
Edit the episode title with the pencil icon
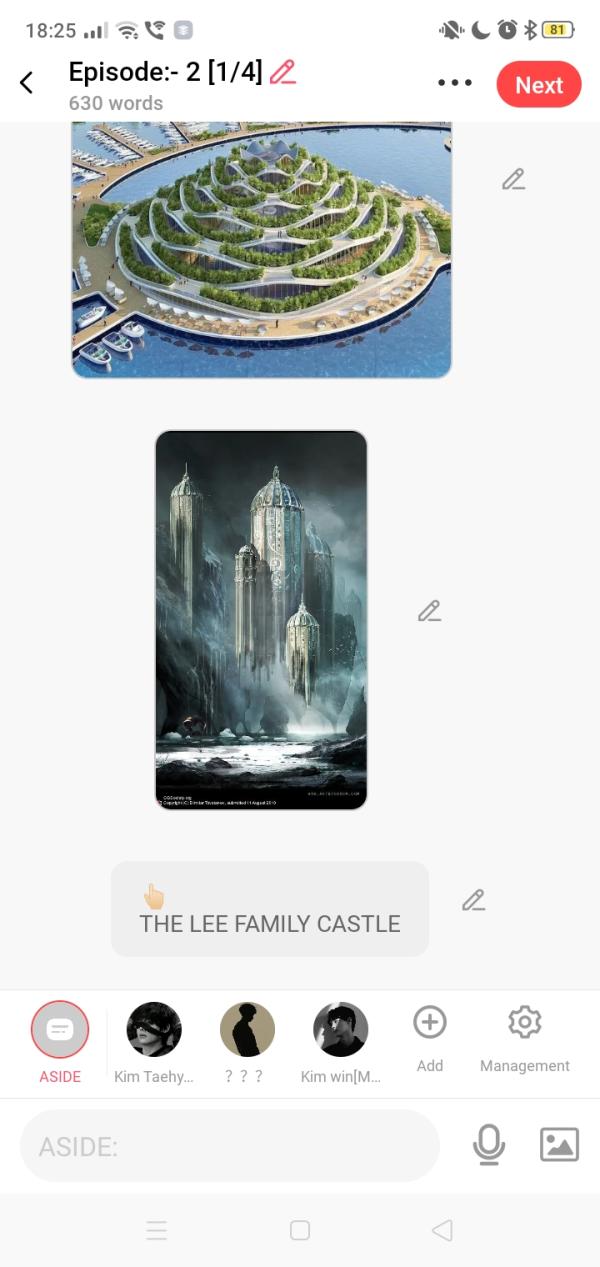pyautogui.click(x=282, y=72)
